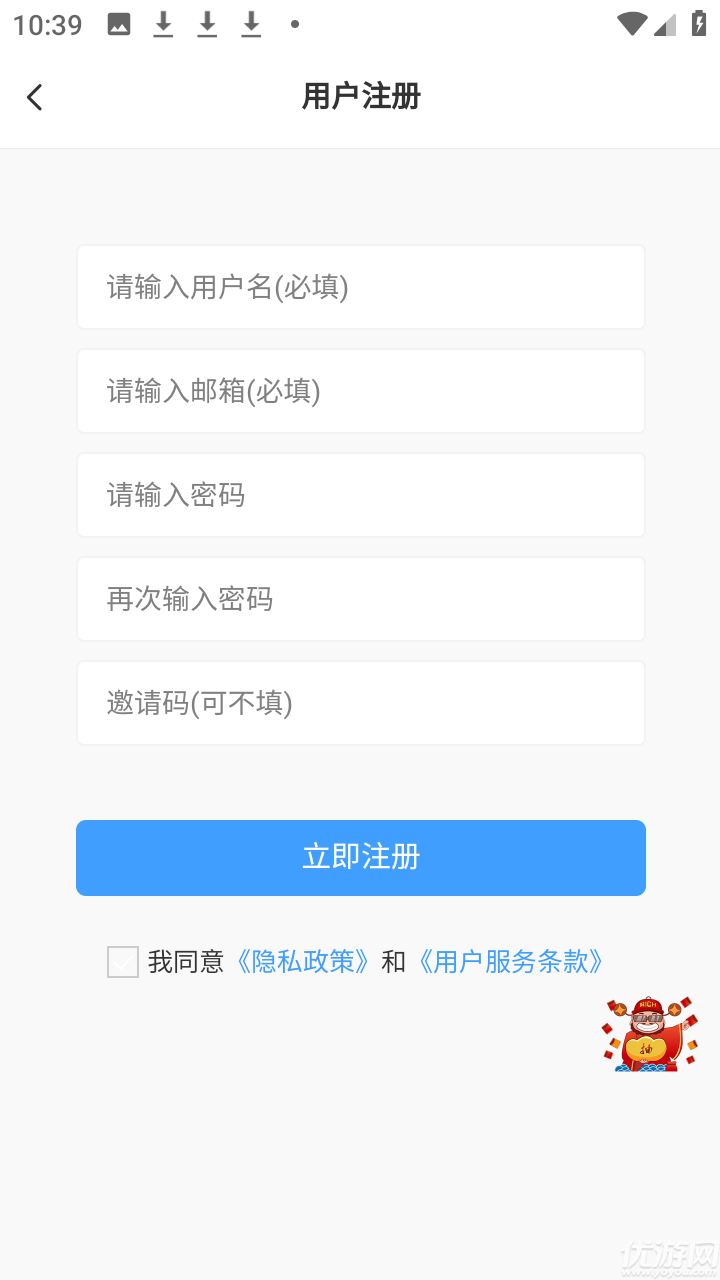
Task: Check the 我同意 agreement checkbox
Action: tap(122, 962)
